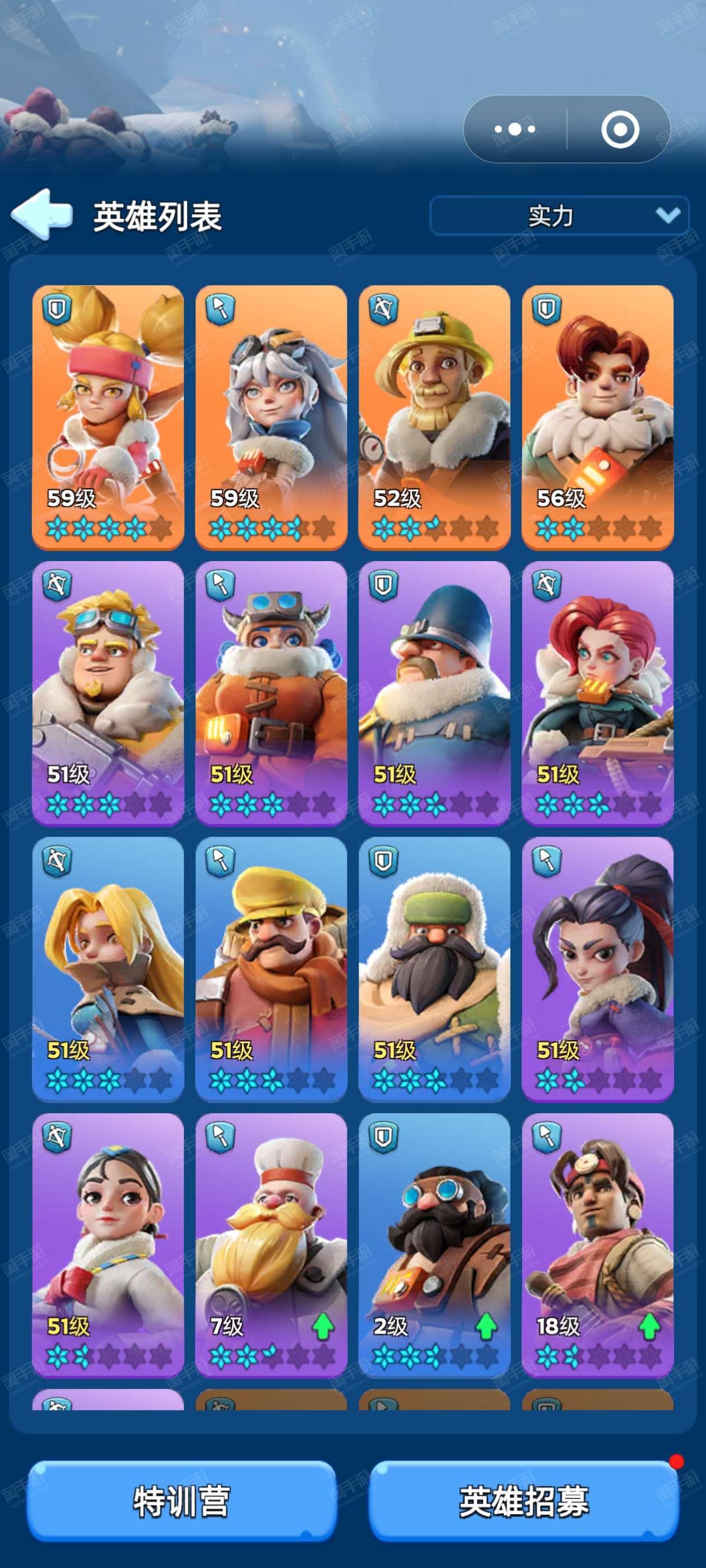Open the mini program three-dot menu
The height and width of the screenshot is (1568, 706).
tap(515, 129)
